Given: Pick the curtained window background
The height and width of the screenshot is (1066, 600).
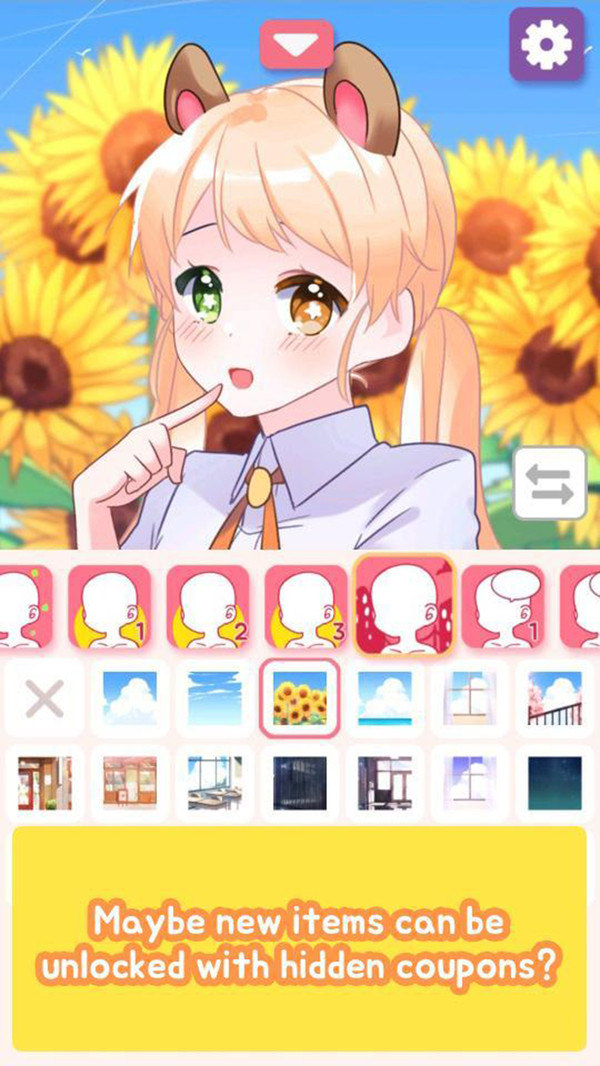Looking at the screenshot, I should point(469,697).
